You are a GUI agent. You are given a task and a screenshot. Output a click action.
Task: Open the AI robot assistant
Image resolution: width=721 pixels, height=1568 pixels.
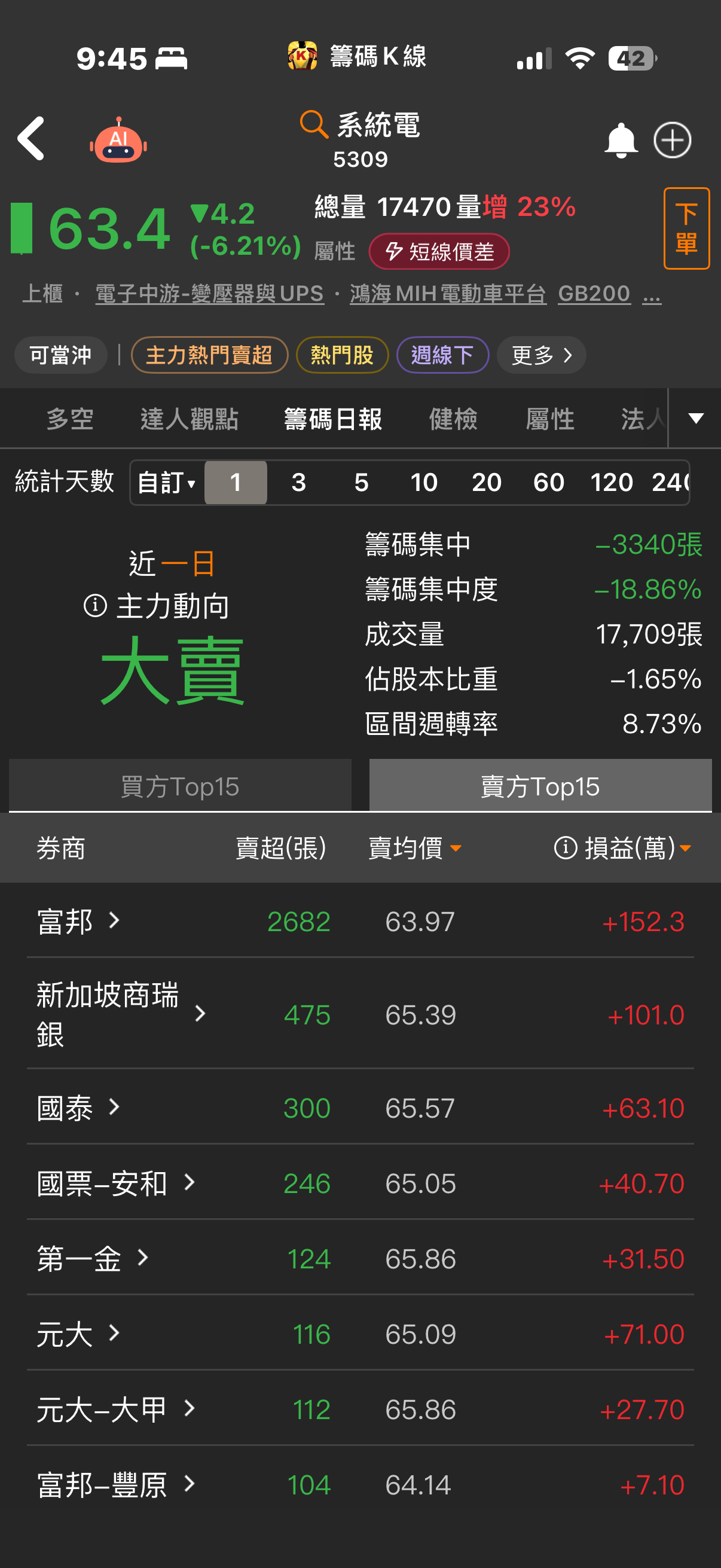point(118,139)
